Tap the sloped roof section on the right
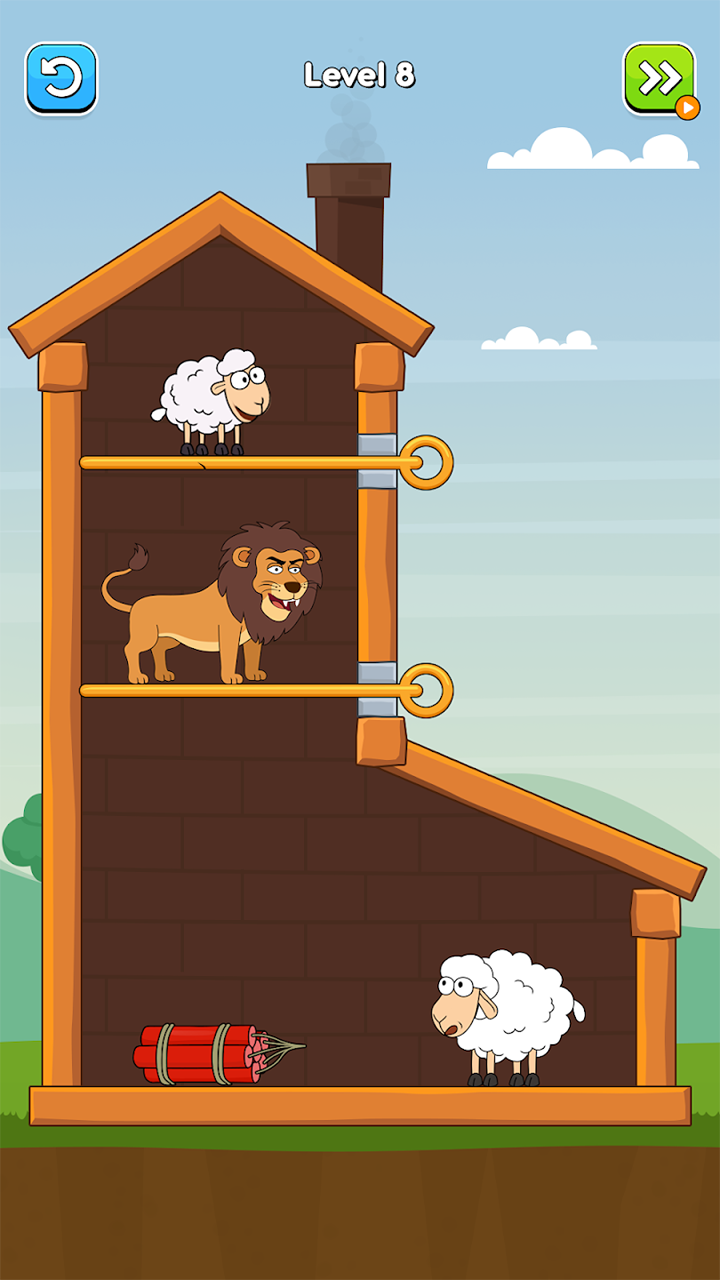720x1280 pixels. pyautogui.click(x=550, y=830)
